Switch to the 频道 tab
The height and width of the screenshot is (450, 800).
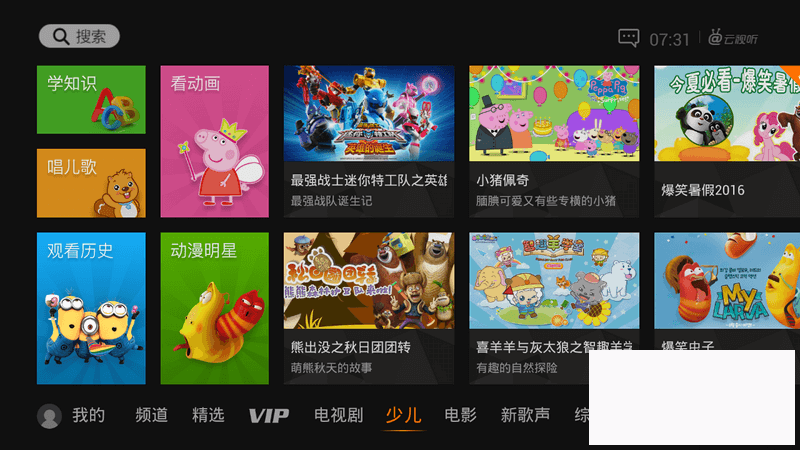(151, 415)
